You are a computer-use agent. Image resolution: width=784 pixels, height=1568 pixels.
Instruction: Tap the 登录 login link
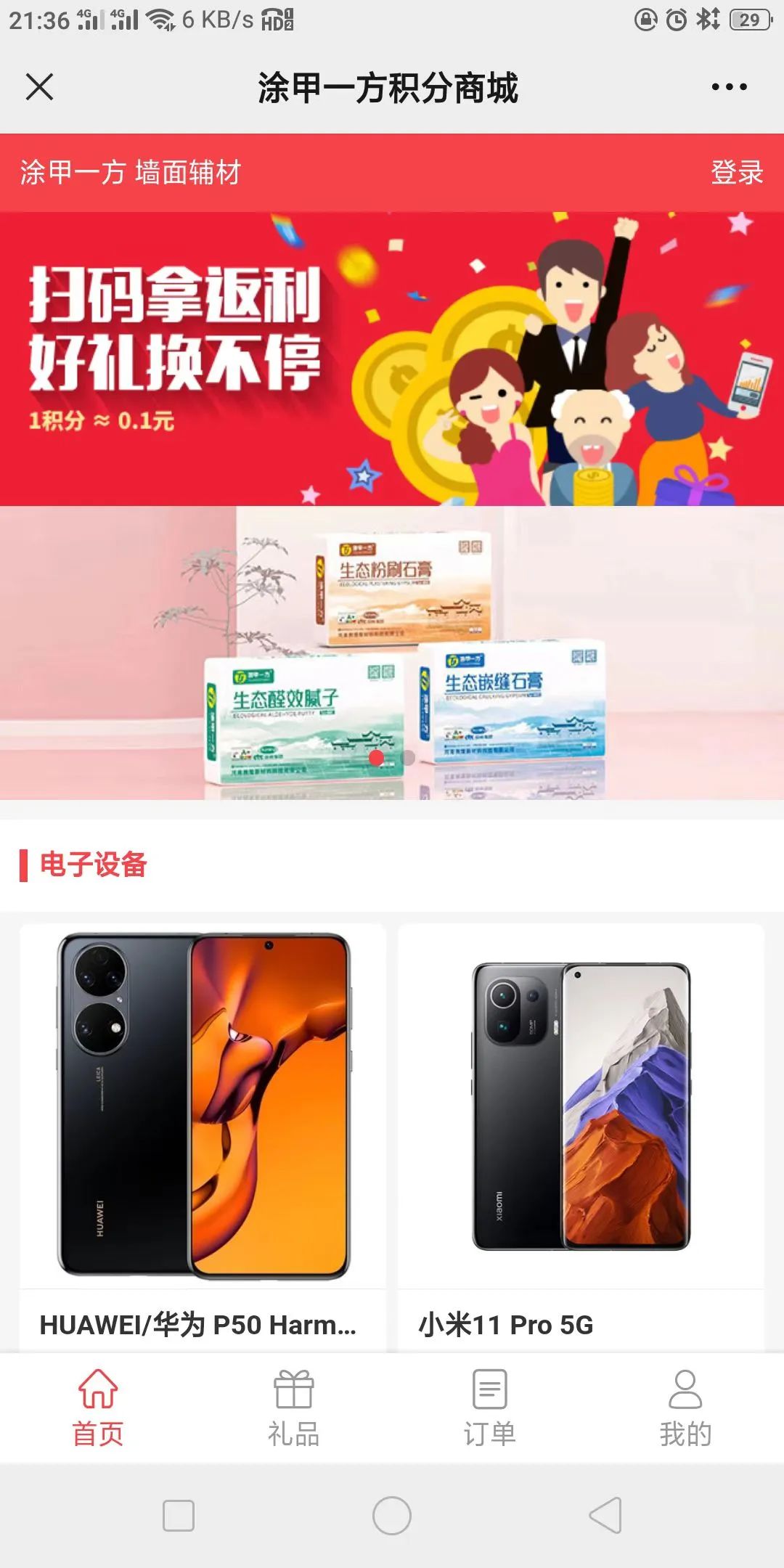click(x=736, y=173)
